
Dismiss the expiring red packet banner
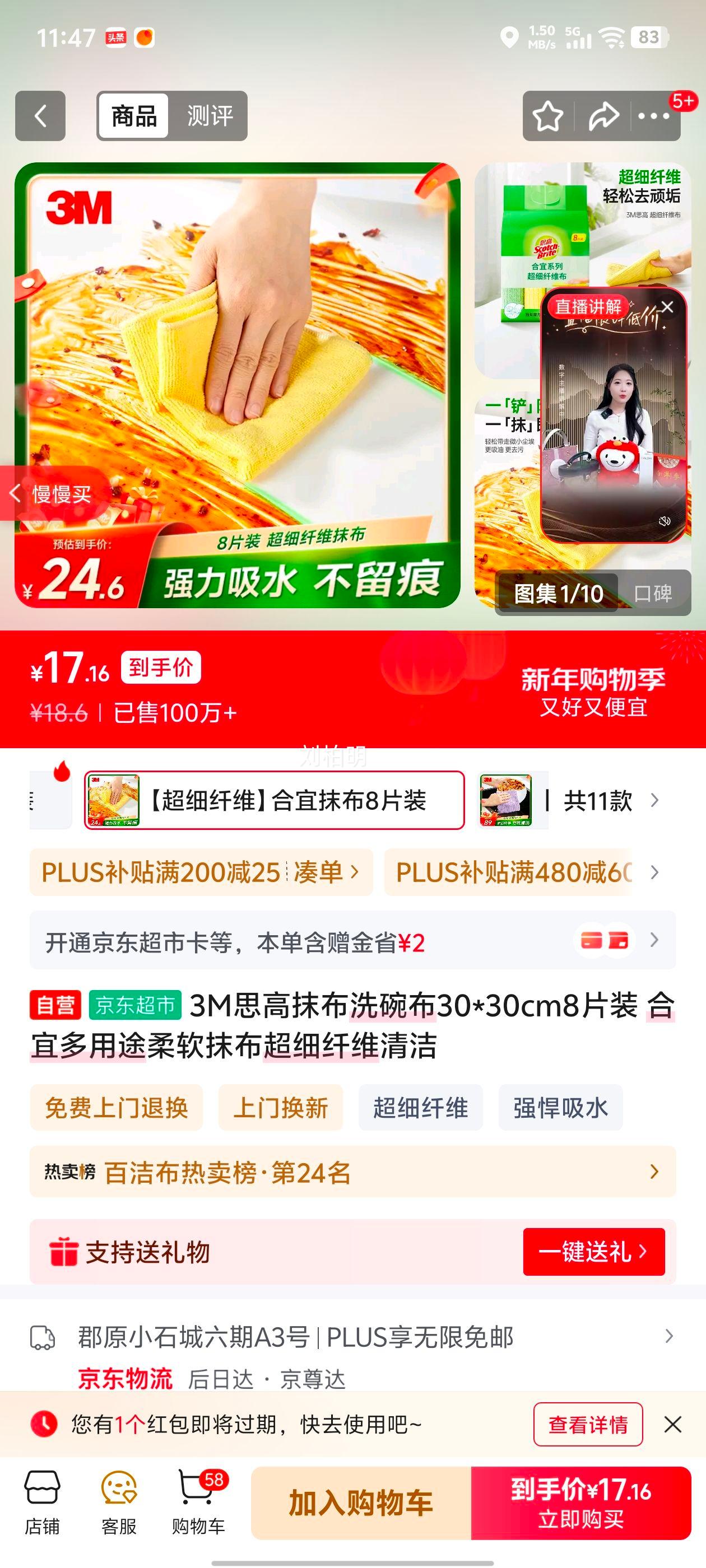[x=672, y=1424]
